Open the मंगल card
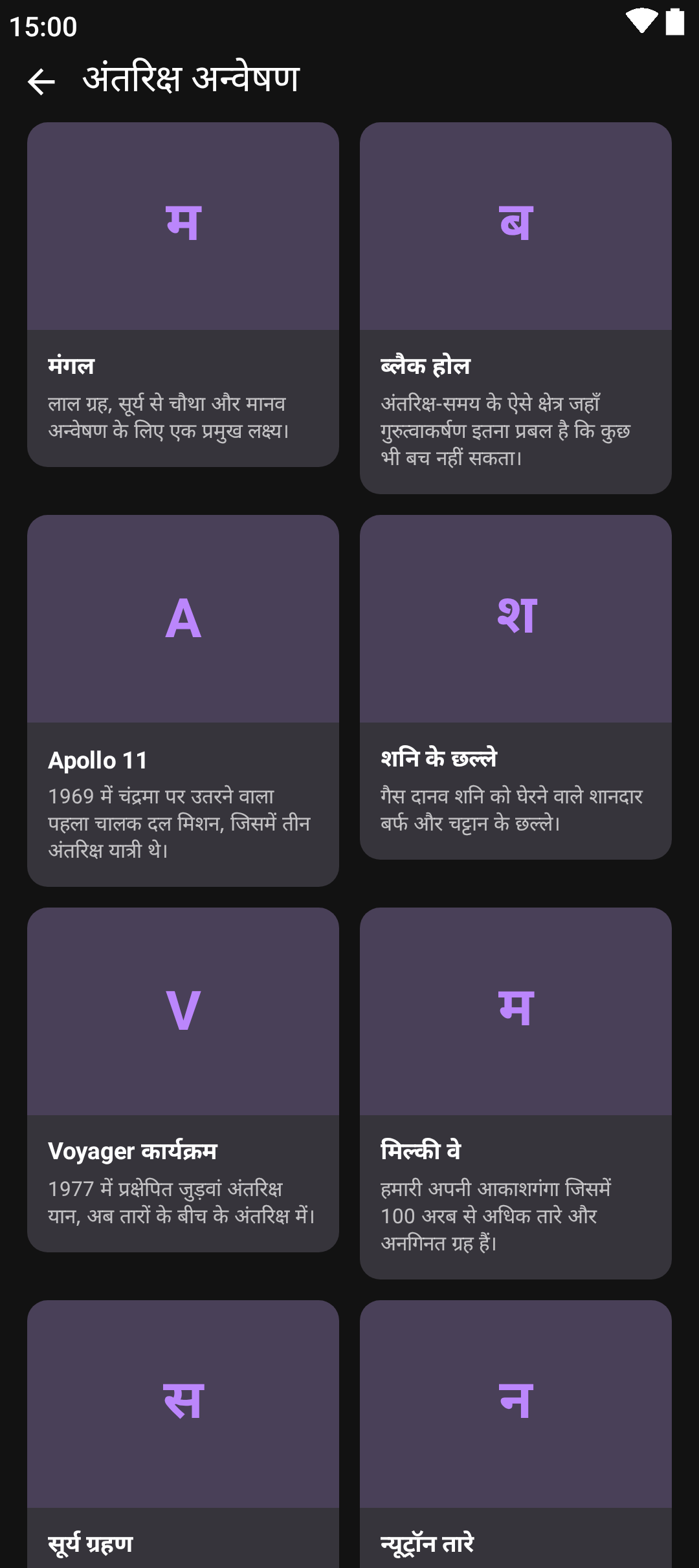 coord(183,294)
